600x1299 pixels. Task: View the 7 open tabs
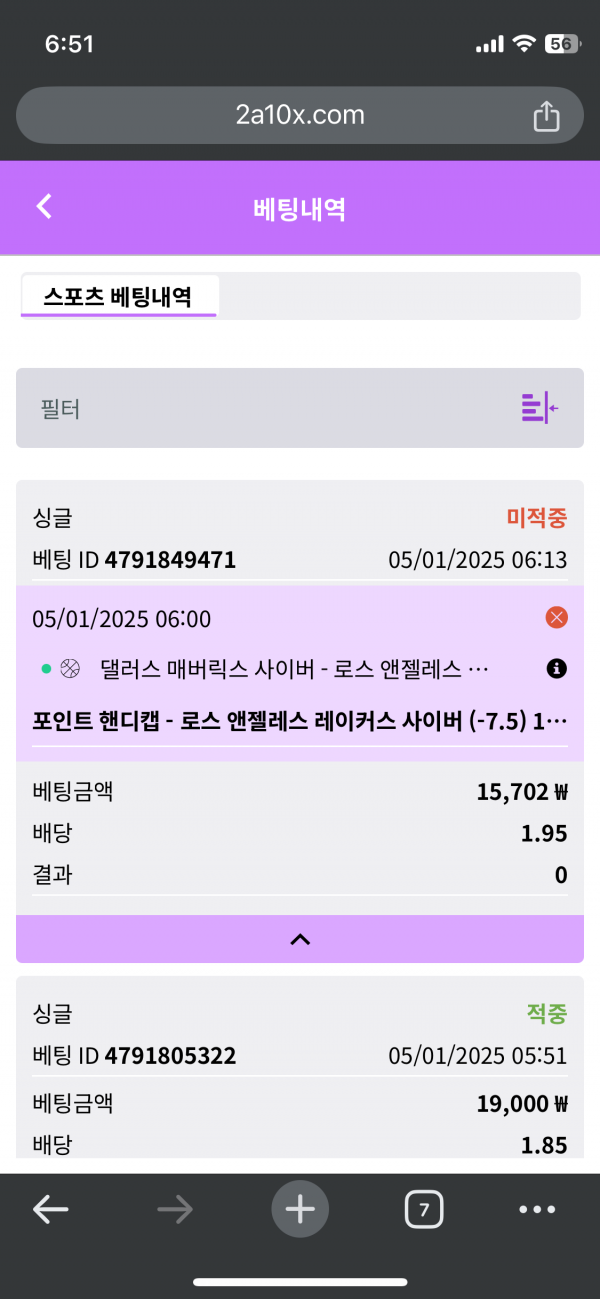(x=424, y=1210)
